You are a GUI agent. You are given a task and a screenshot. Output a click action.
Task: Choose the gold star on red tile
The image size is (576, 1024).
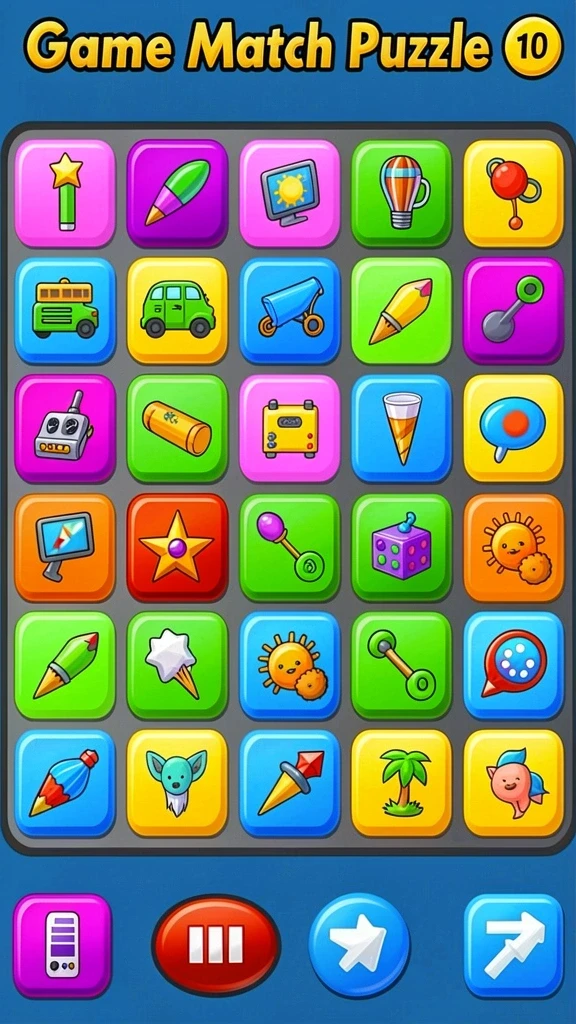tap(177, 547)
